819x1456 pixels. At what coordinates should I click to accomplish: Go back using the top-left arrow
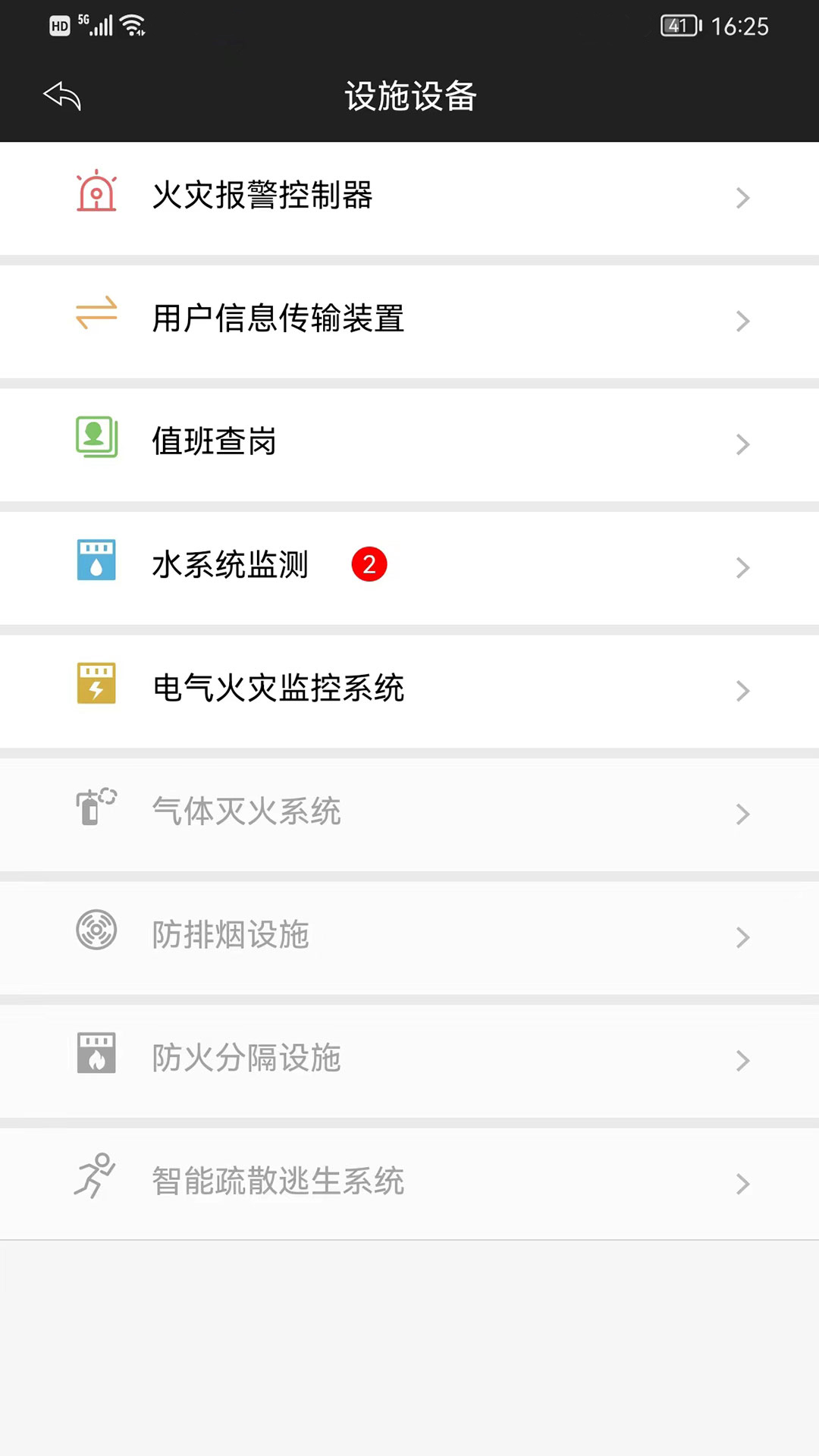click(62, 96)
